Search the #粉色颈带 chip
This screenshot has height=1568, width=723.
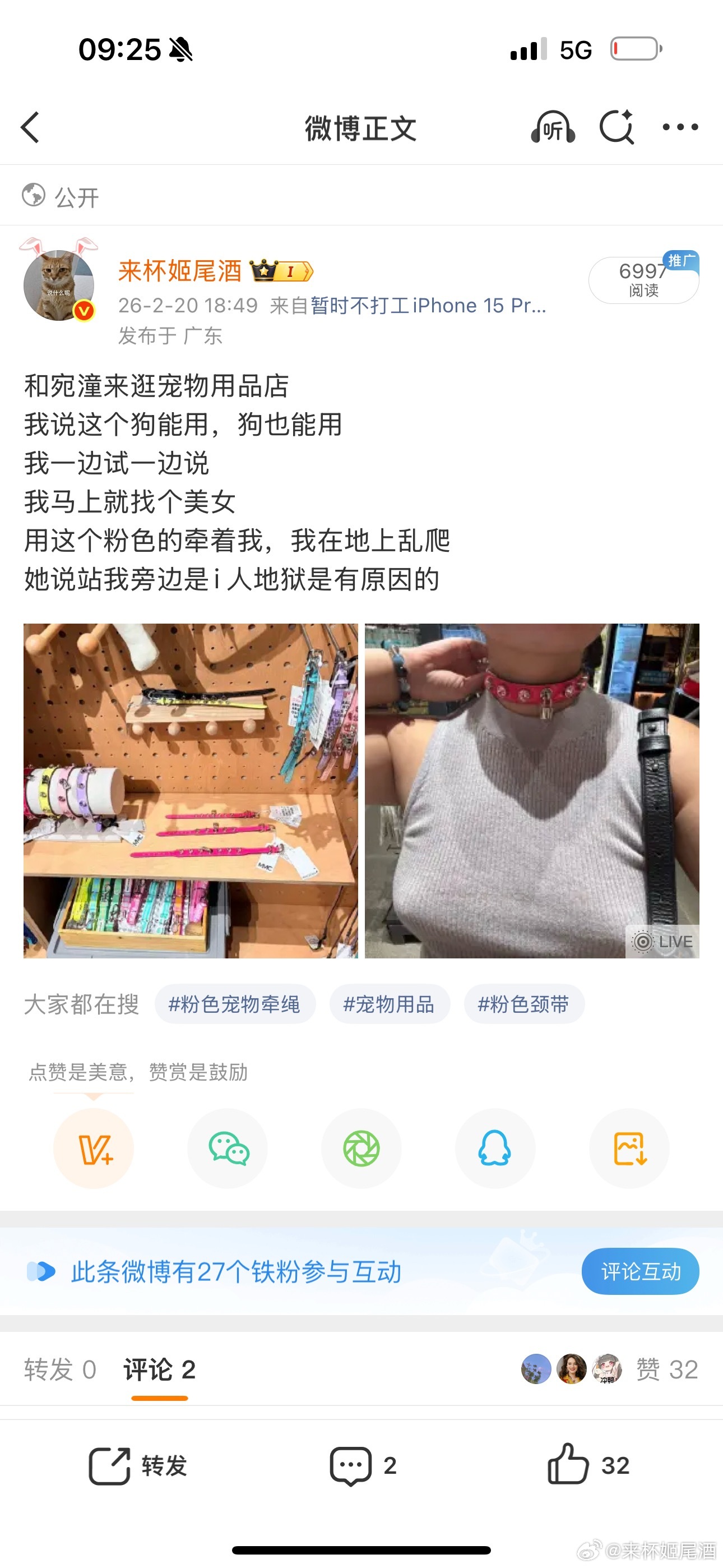[x=523, y=1004]
